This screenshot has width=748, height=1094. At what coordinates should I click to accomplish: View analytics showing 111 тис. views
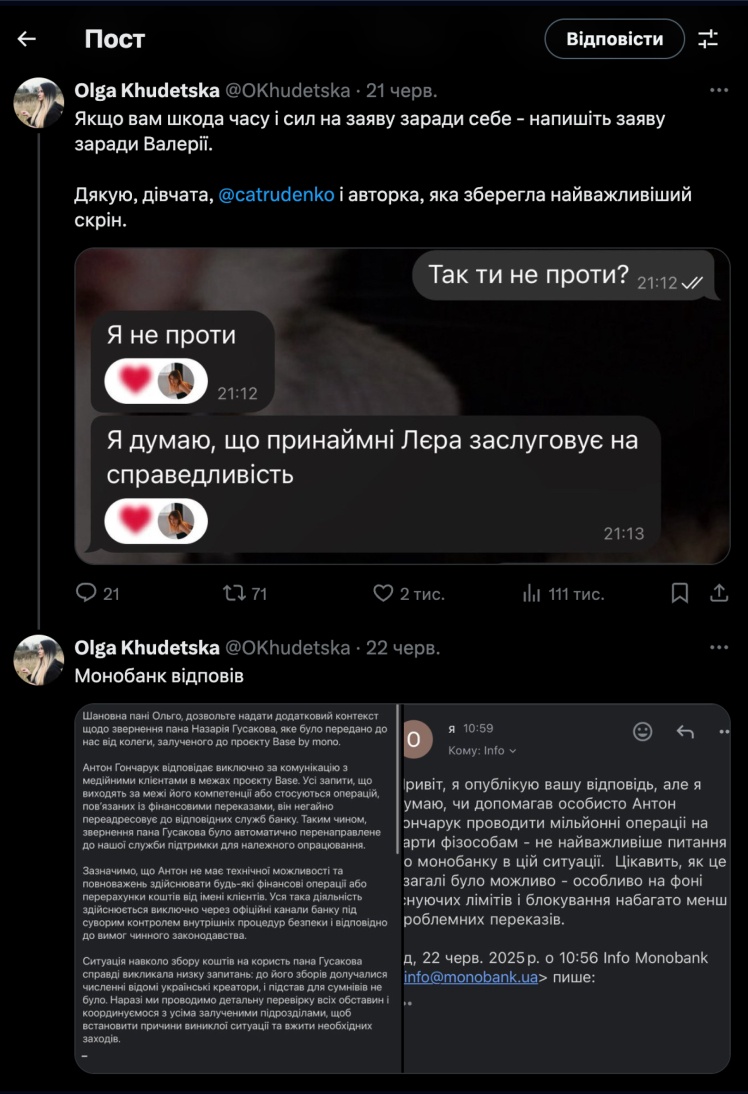pyautogui.click(x=563, y=593)
